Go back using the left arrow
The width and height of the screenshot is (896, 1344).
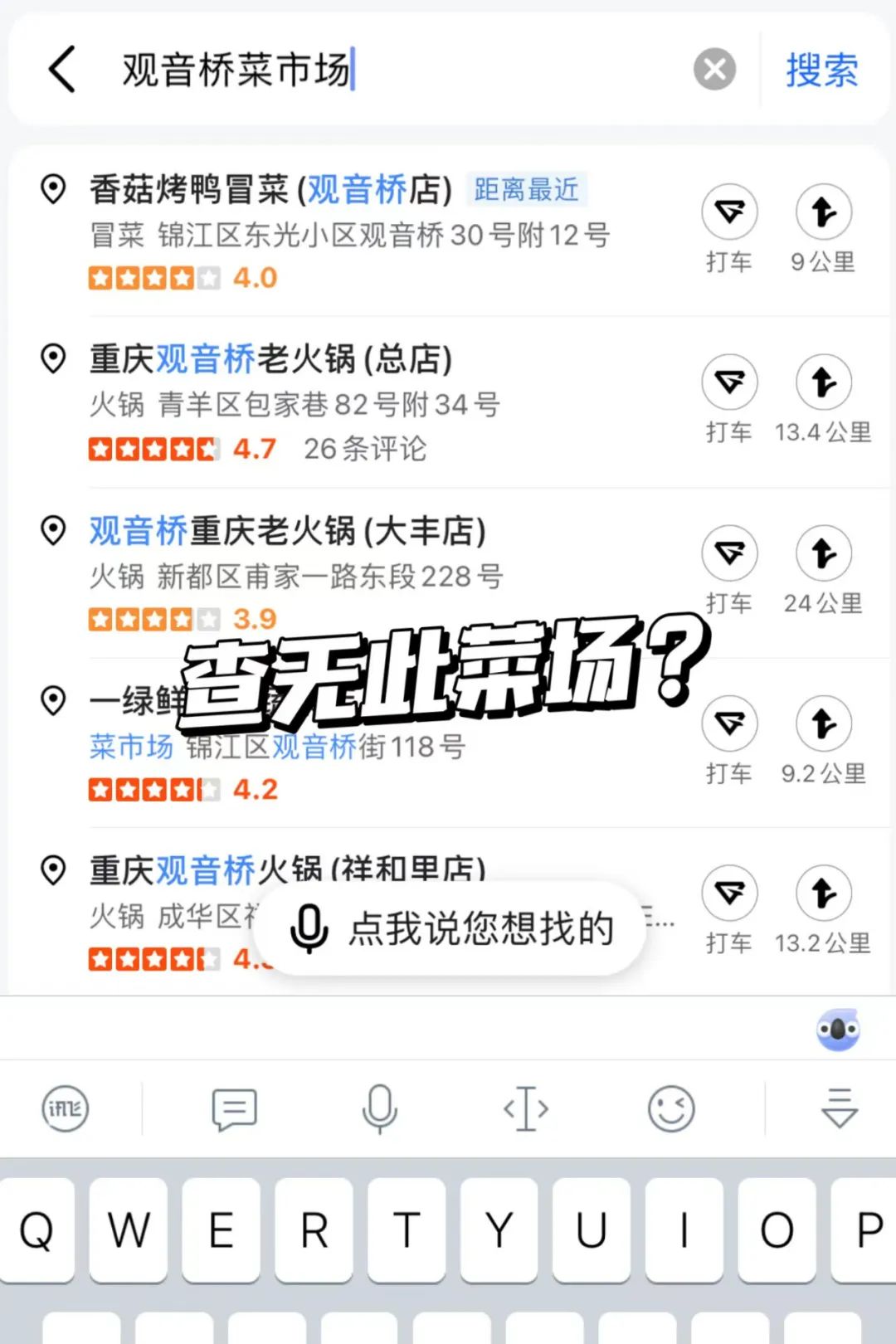[x=60, y=70]
